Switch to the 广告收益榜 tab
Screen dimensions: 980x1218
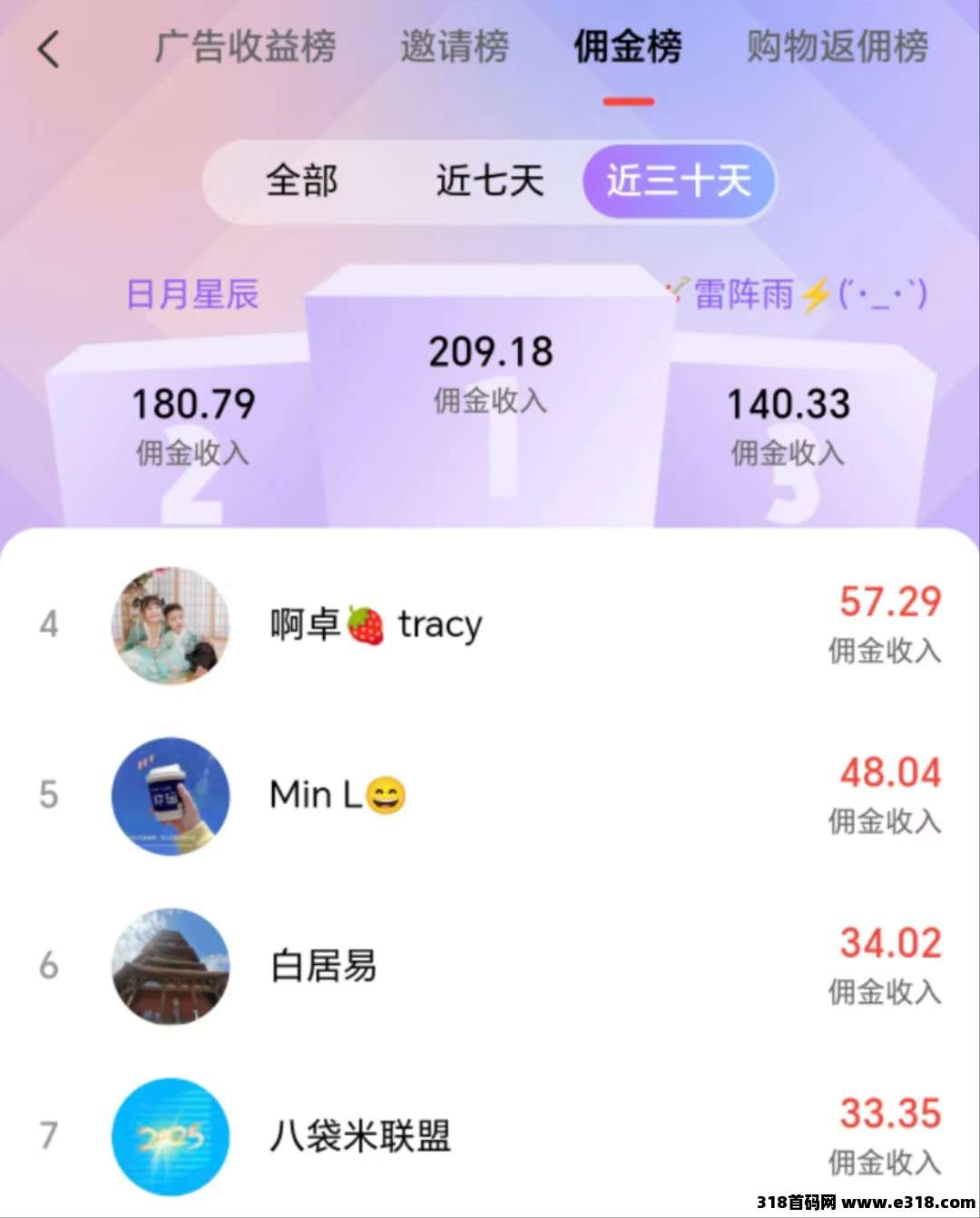point(245,47)
